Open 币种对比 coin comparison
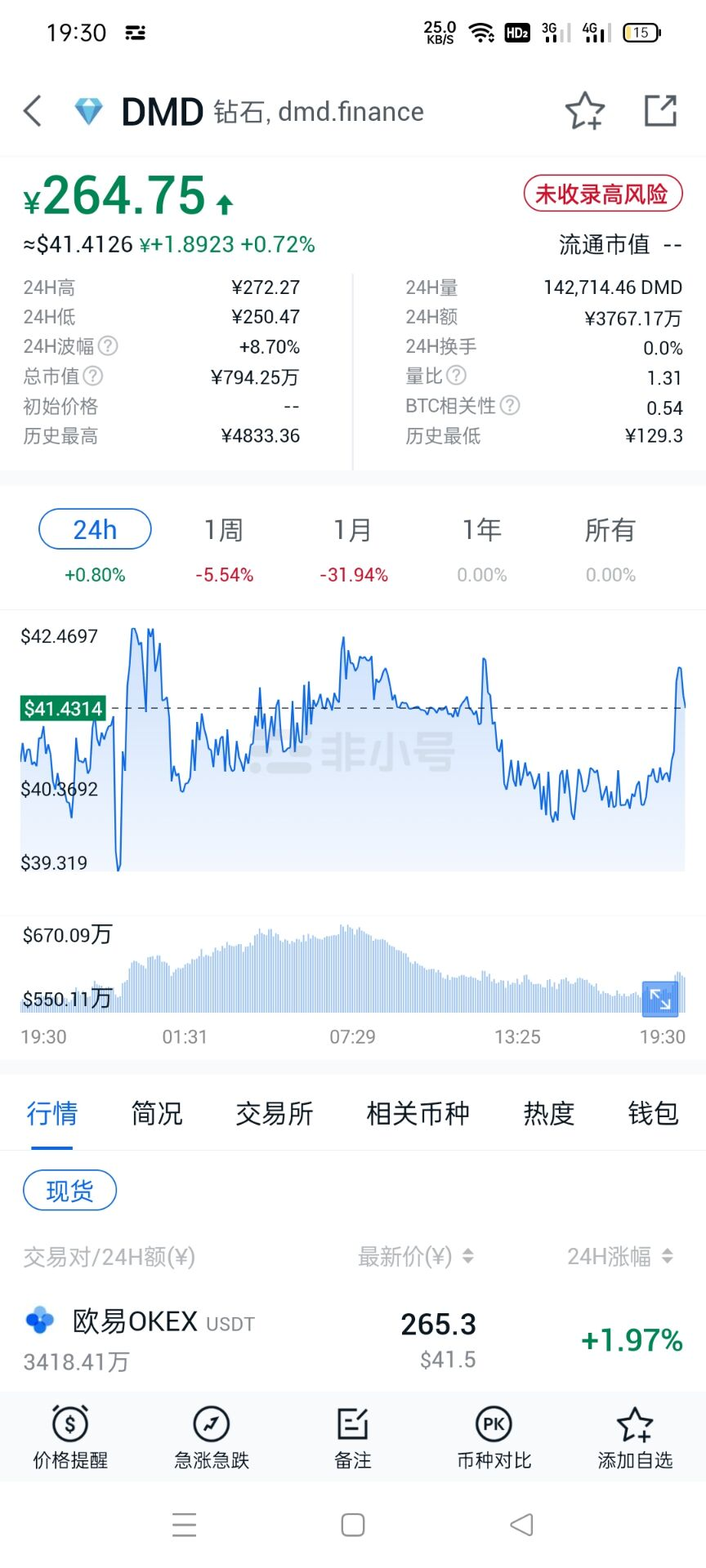 coord(494,1437)
